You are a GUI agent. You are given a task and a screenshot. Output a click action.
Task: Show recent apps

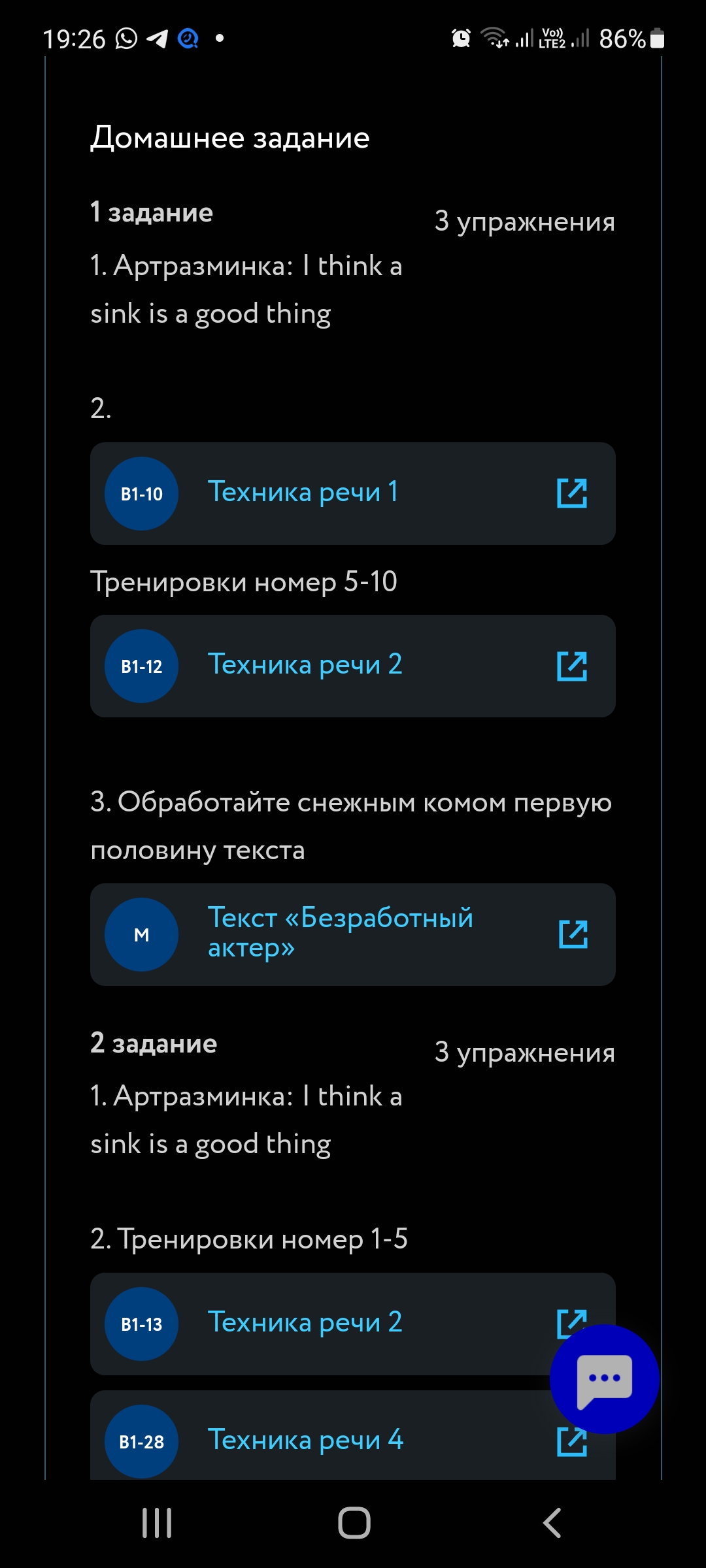click(x=157, y=1523)
